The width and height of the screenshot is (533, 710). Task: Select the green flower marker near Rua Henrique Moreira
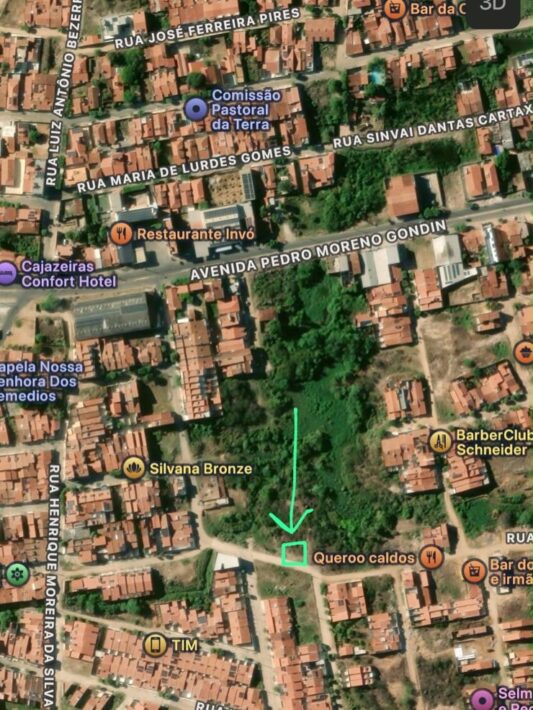tap(18, 574)
